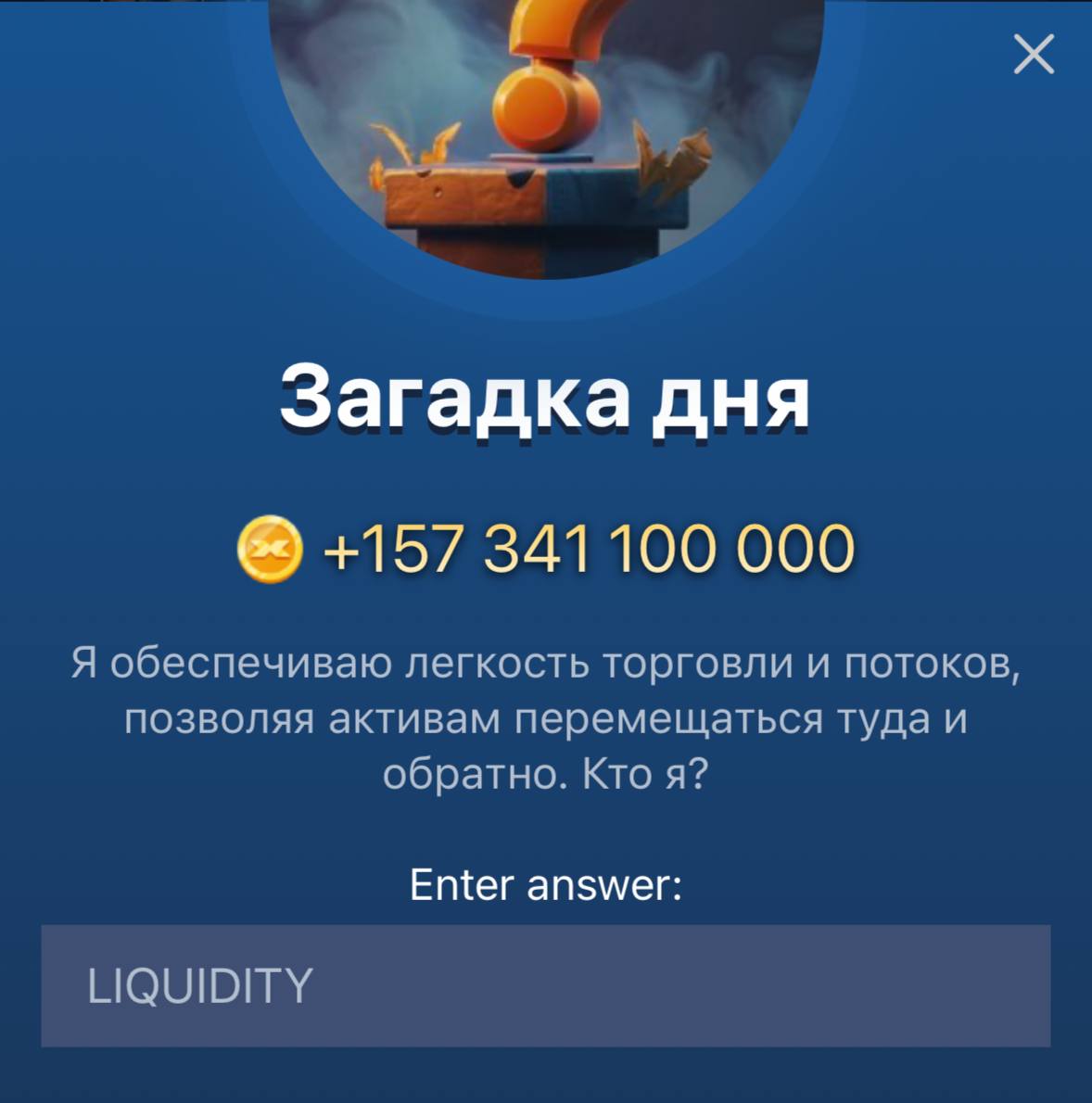Tap the Enter answer text field
This screenshot has width=1092, height=1103.
tap(545, 985)
